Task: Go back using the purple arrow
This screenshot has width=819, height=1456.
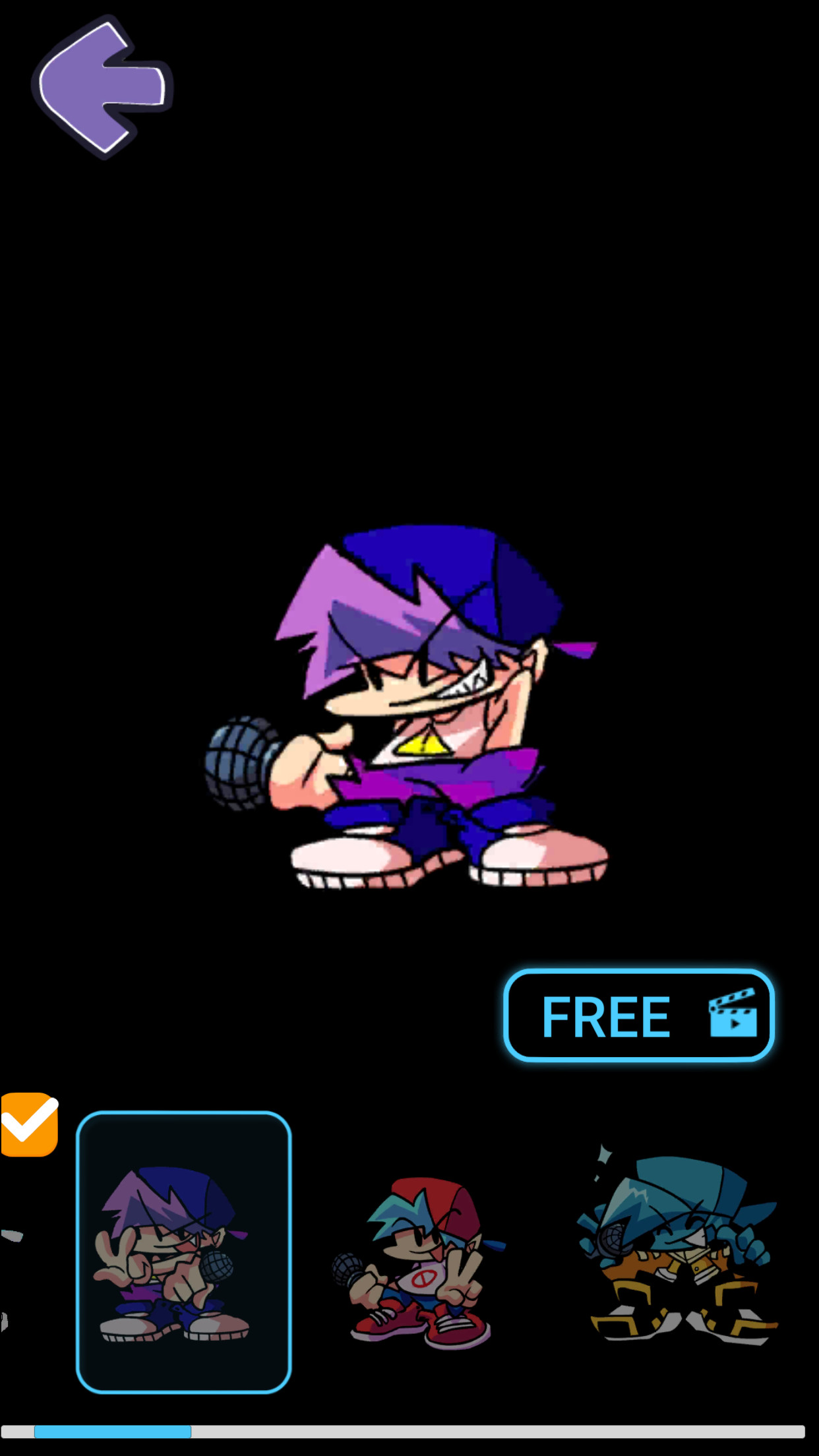Action: point(102,87)
